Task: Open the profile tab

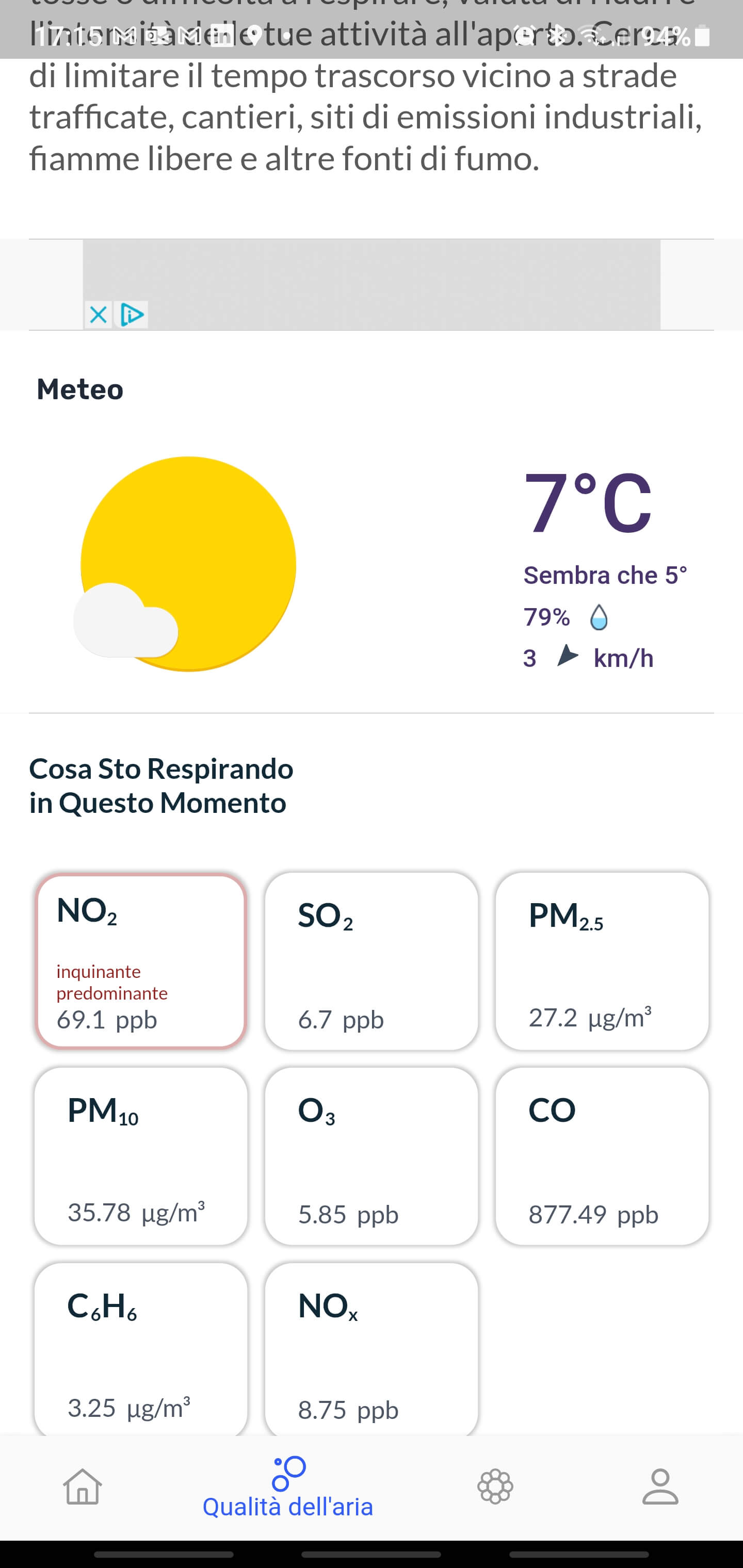Action: [x=660, y=1487]
